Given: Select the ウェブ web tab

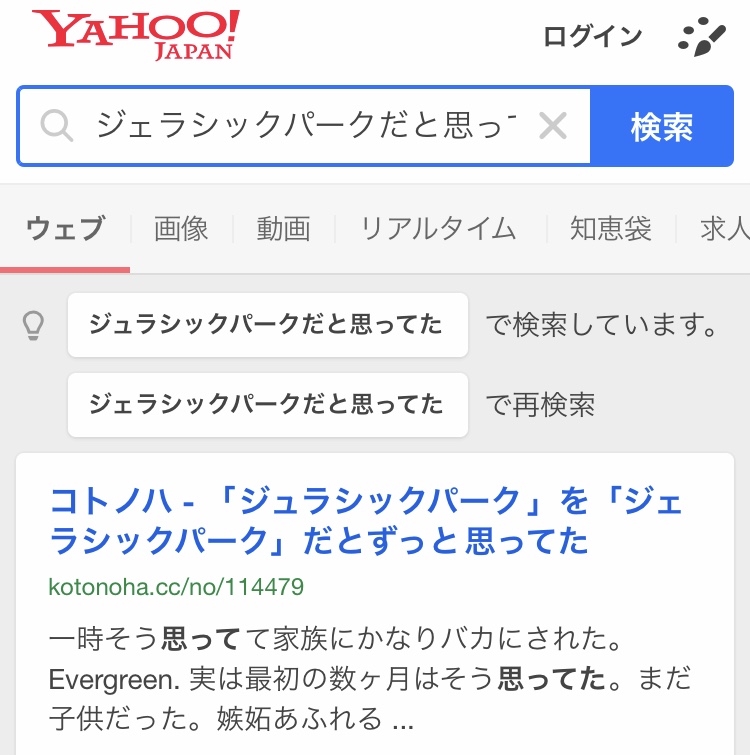Looking at the screenshot, I should pyautogui.click(x=65, y=229).
